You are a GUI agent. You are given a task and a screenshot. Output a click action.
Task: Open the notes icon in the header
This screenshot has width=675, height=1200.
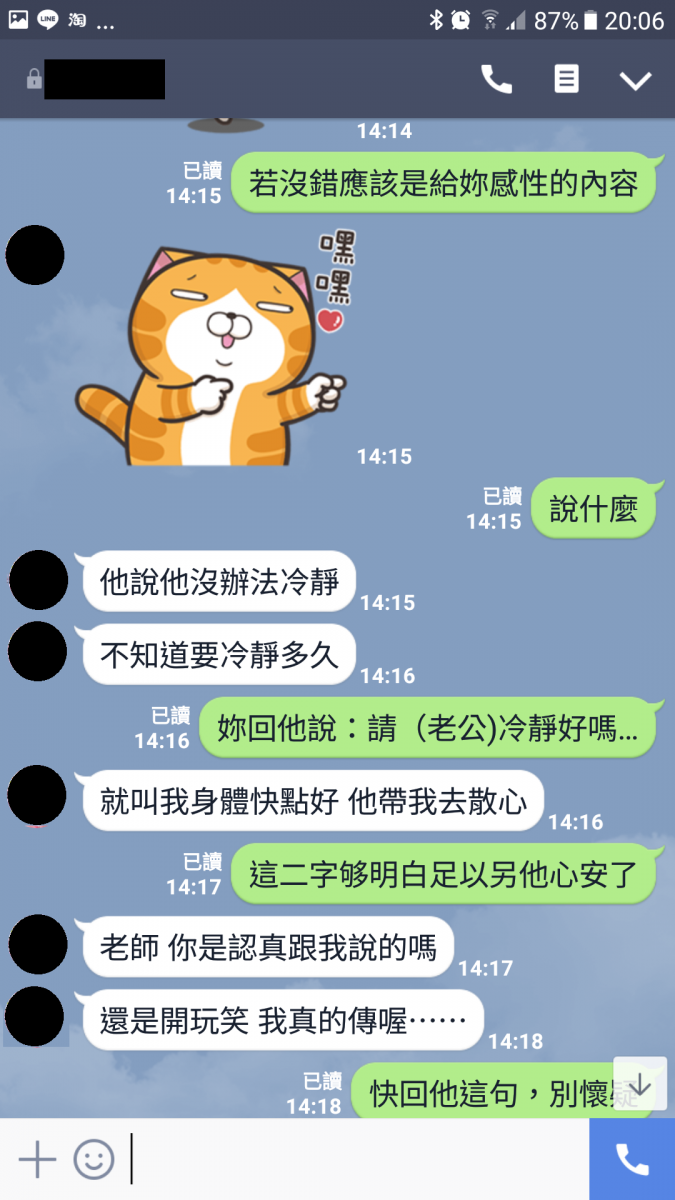pyautogui.click(x=566, y=80)
